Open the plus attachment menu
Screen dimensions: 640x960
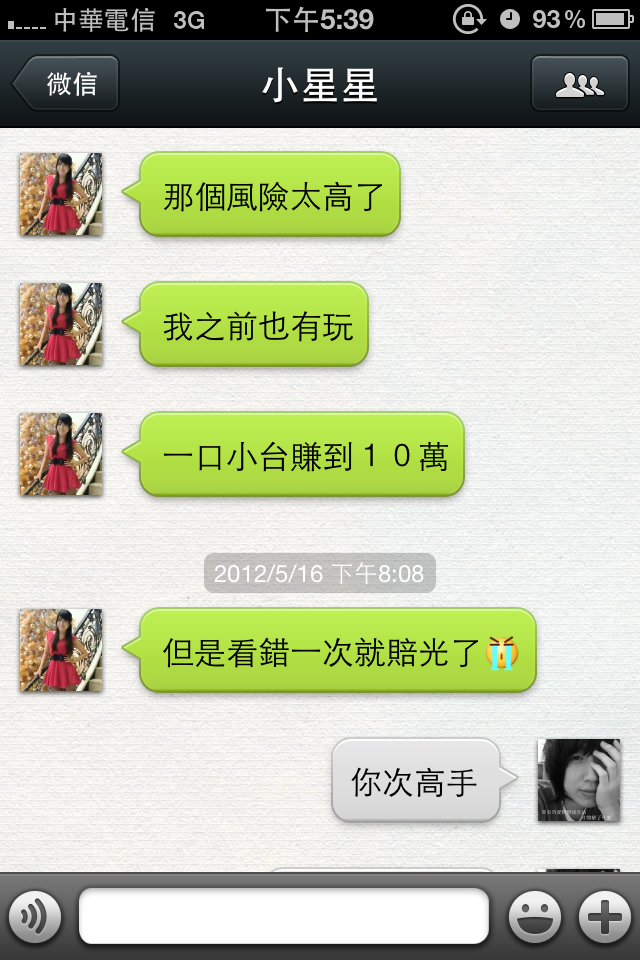(x=605, y=916)
